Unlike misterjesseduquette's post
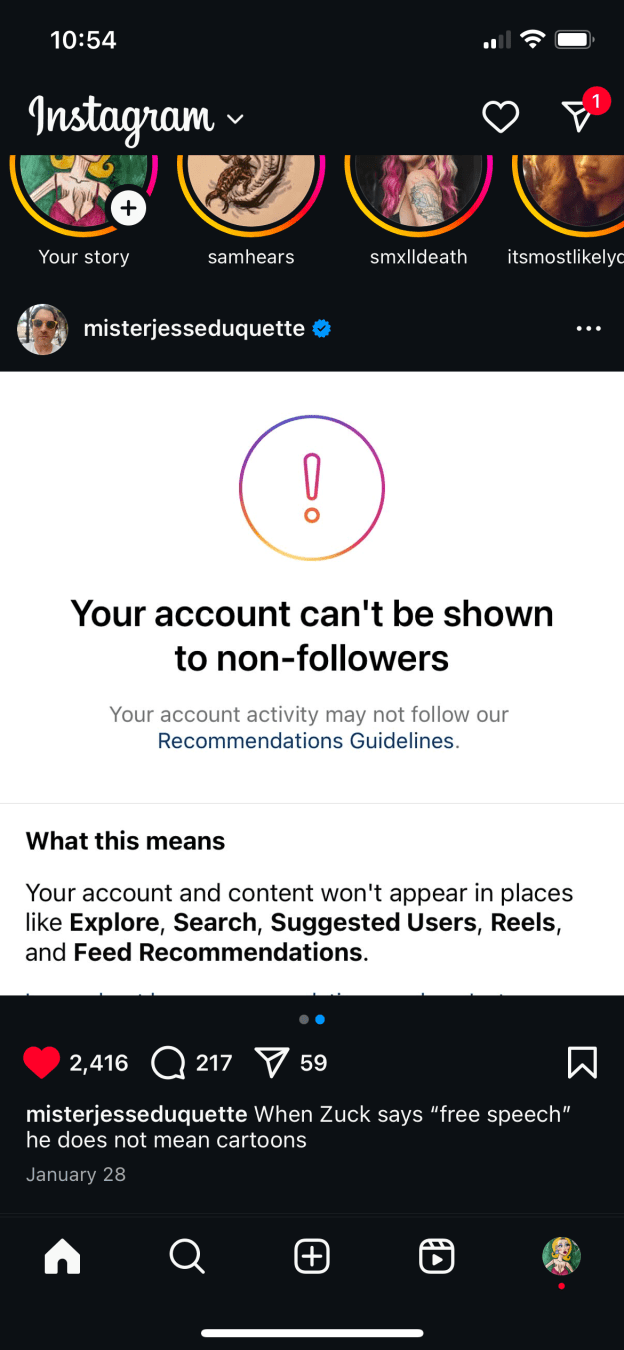Image resolution: width=624 pixels, height=1350 pixels. [x=41, y=1063]
